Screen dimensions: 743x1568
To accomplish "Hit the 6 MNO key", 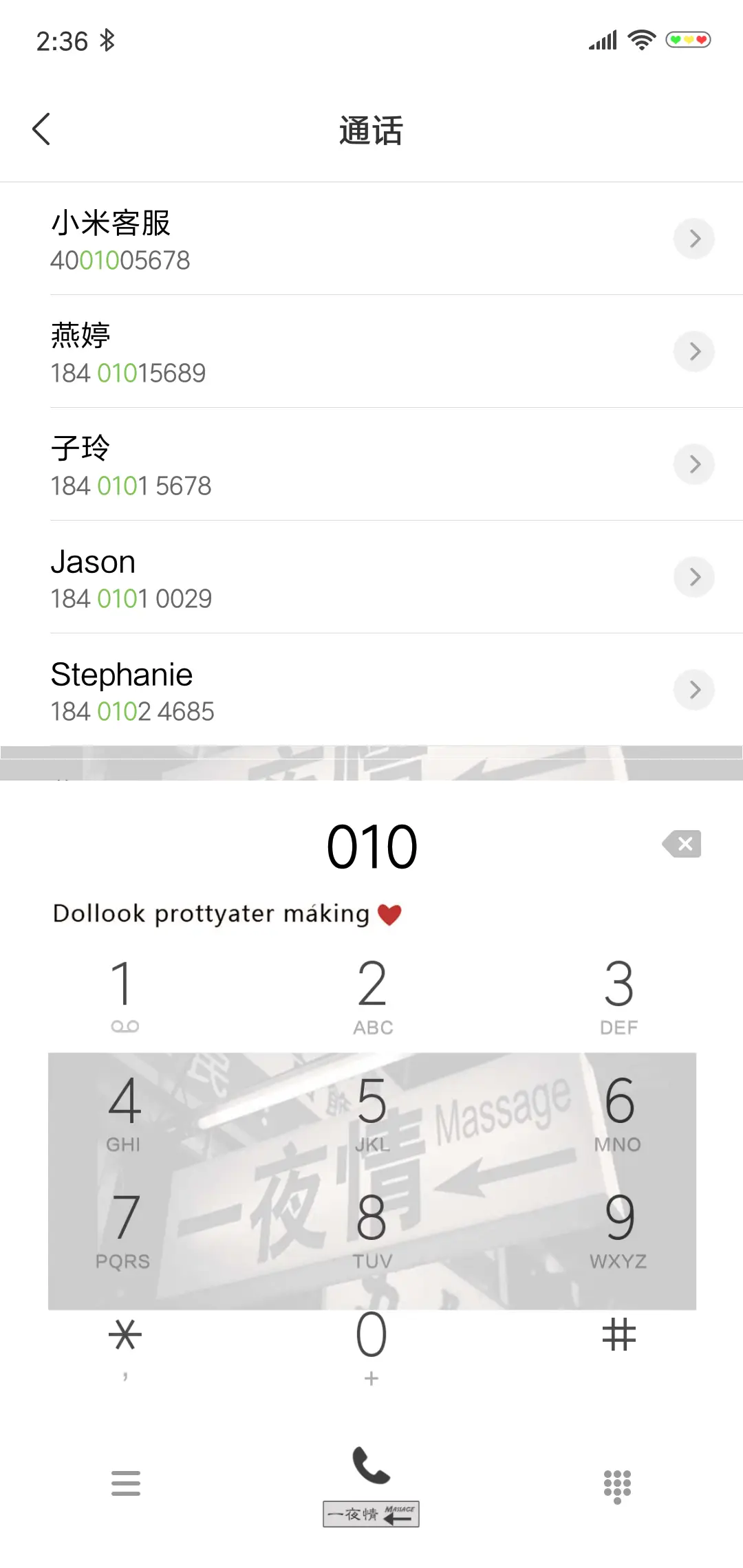I will click(x=618, y=1111).
